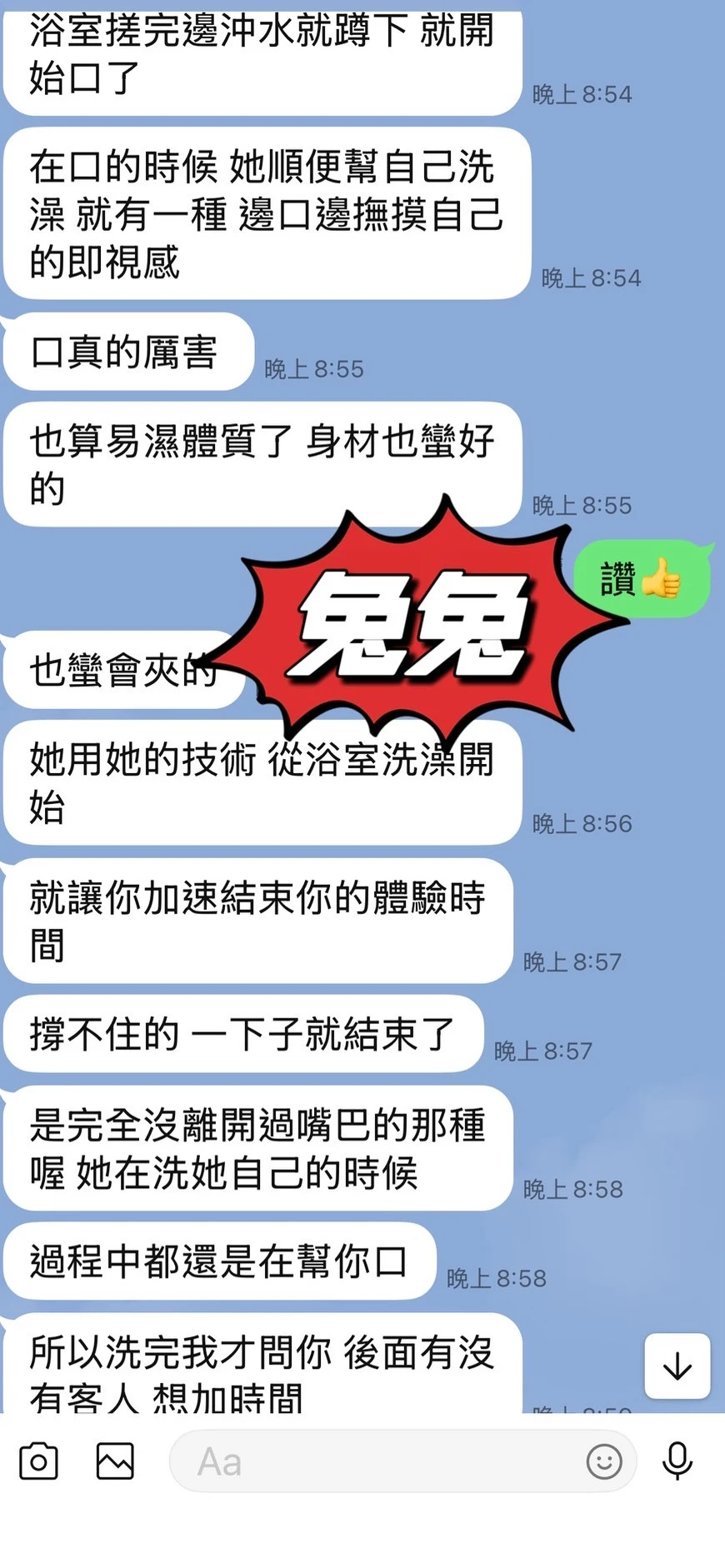725x1568 pixels.
Task: Open the photo gallery picker
Action: 115,1461
